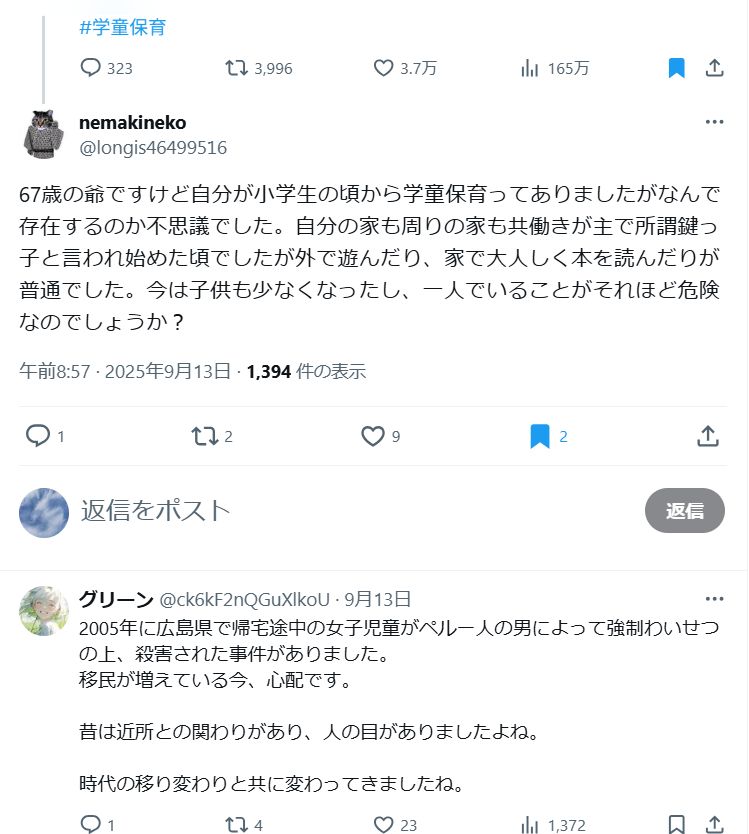Image resolution: width=749 pixels, height=834 pixels.
Task: Share nemakineko's post
Action: [x=707, y=436]
